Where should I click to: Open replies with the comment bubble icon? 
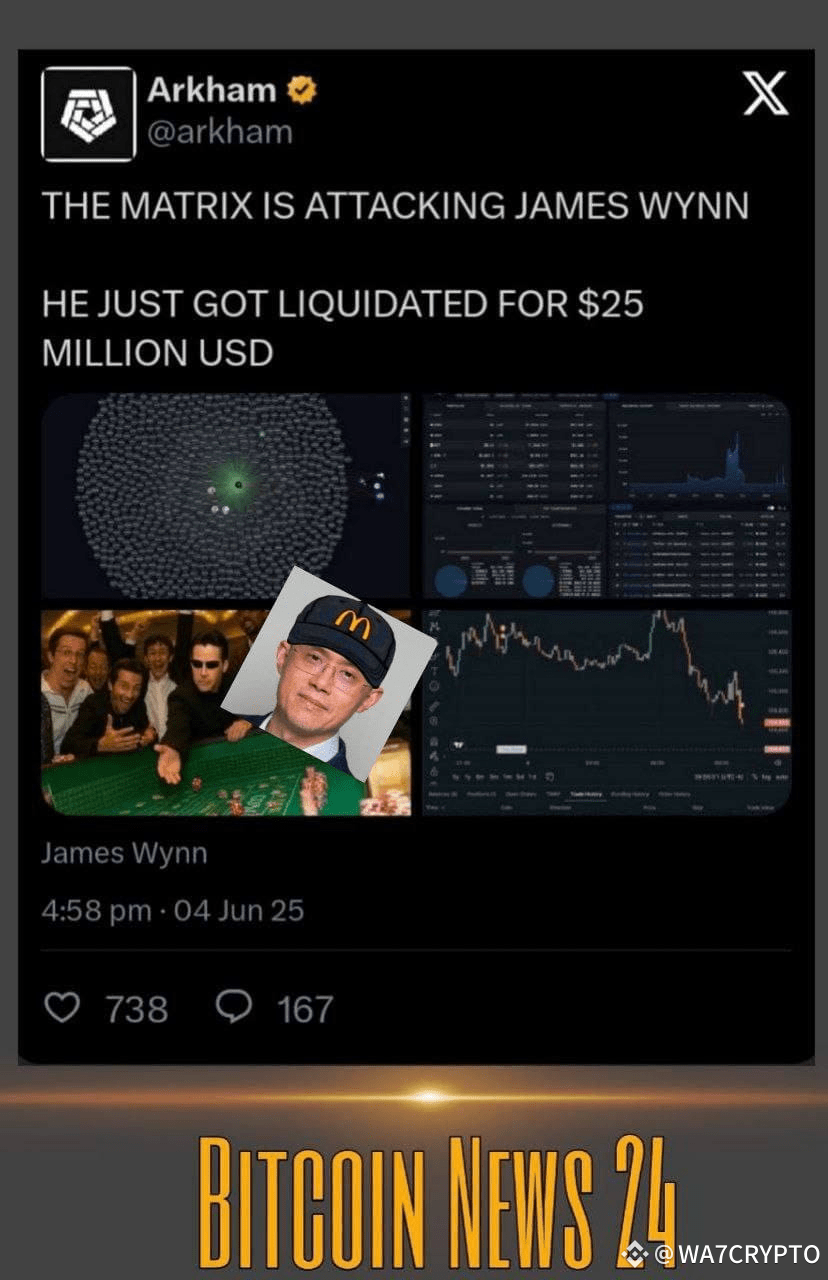click(233, 1008)
